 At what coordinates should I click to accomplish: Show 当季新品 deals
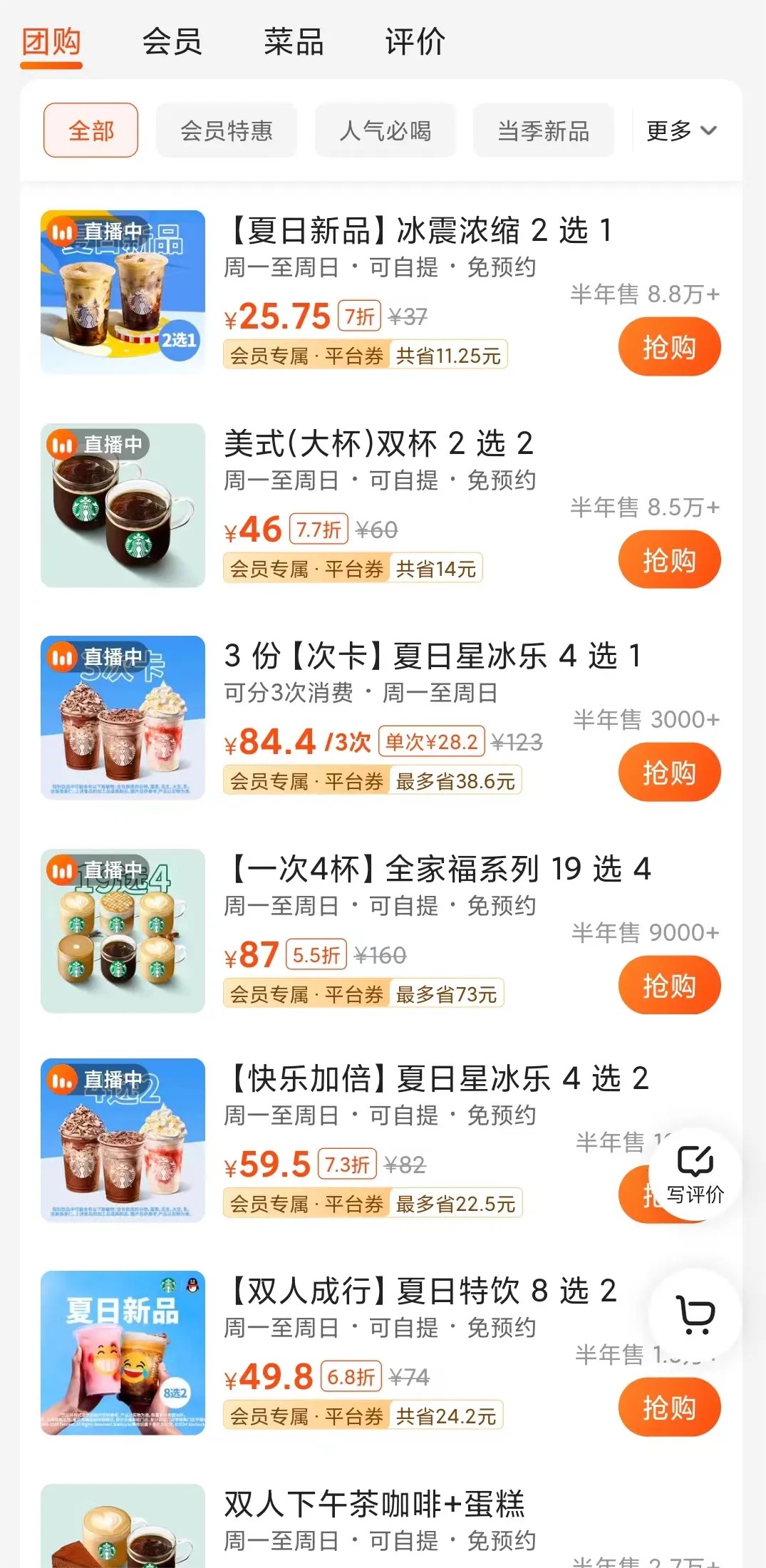click(543, 130)
